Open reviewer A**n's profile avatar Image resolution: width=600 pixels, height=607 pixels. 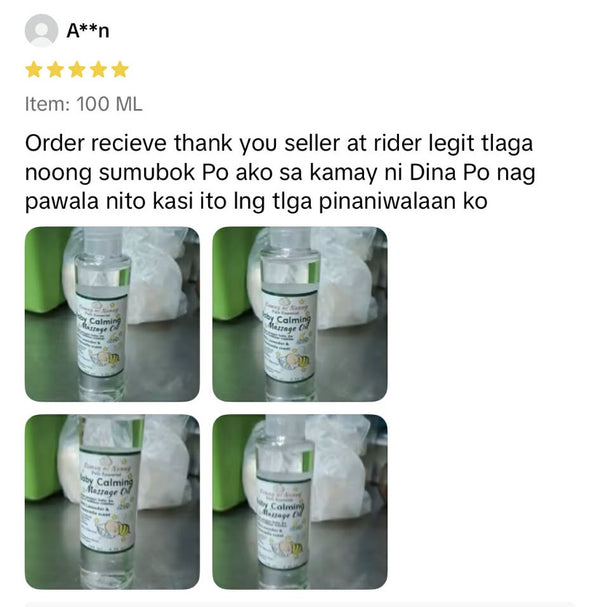[41, 31]
